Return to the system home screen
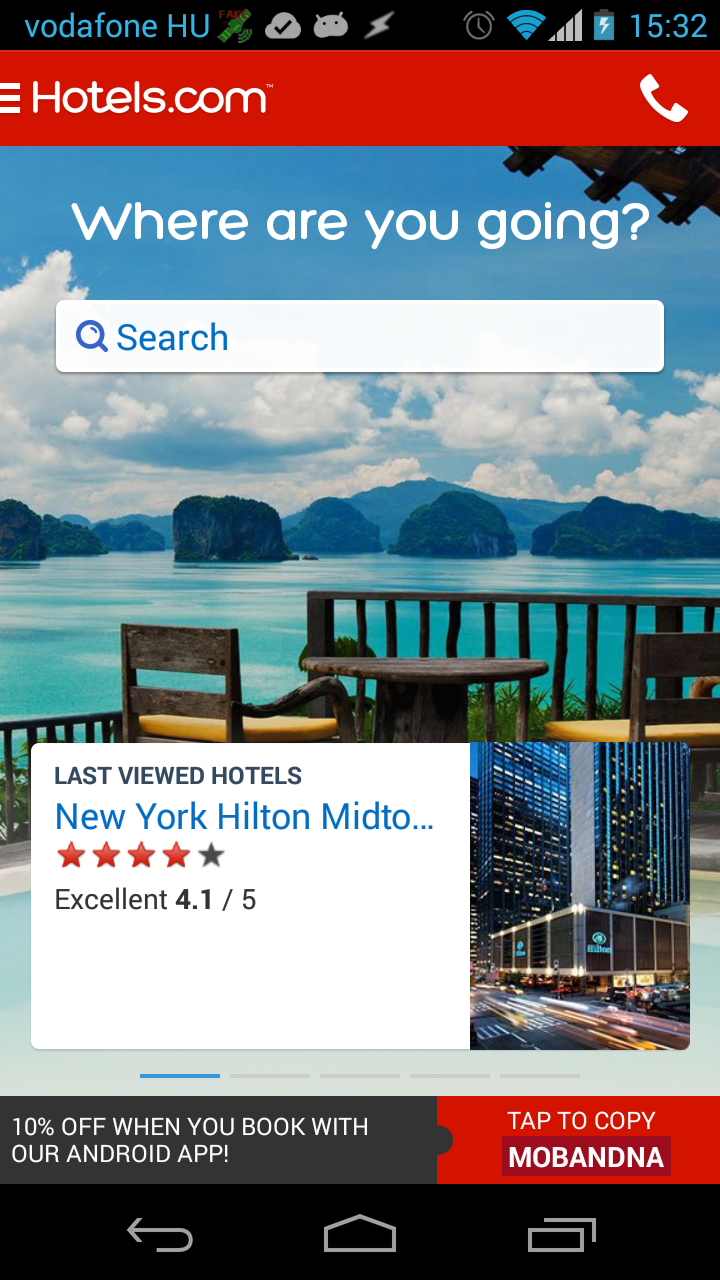Viewport: 720px width, 1280px height. 360,1236
